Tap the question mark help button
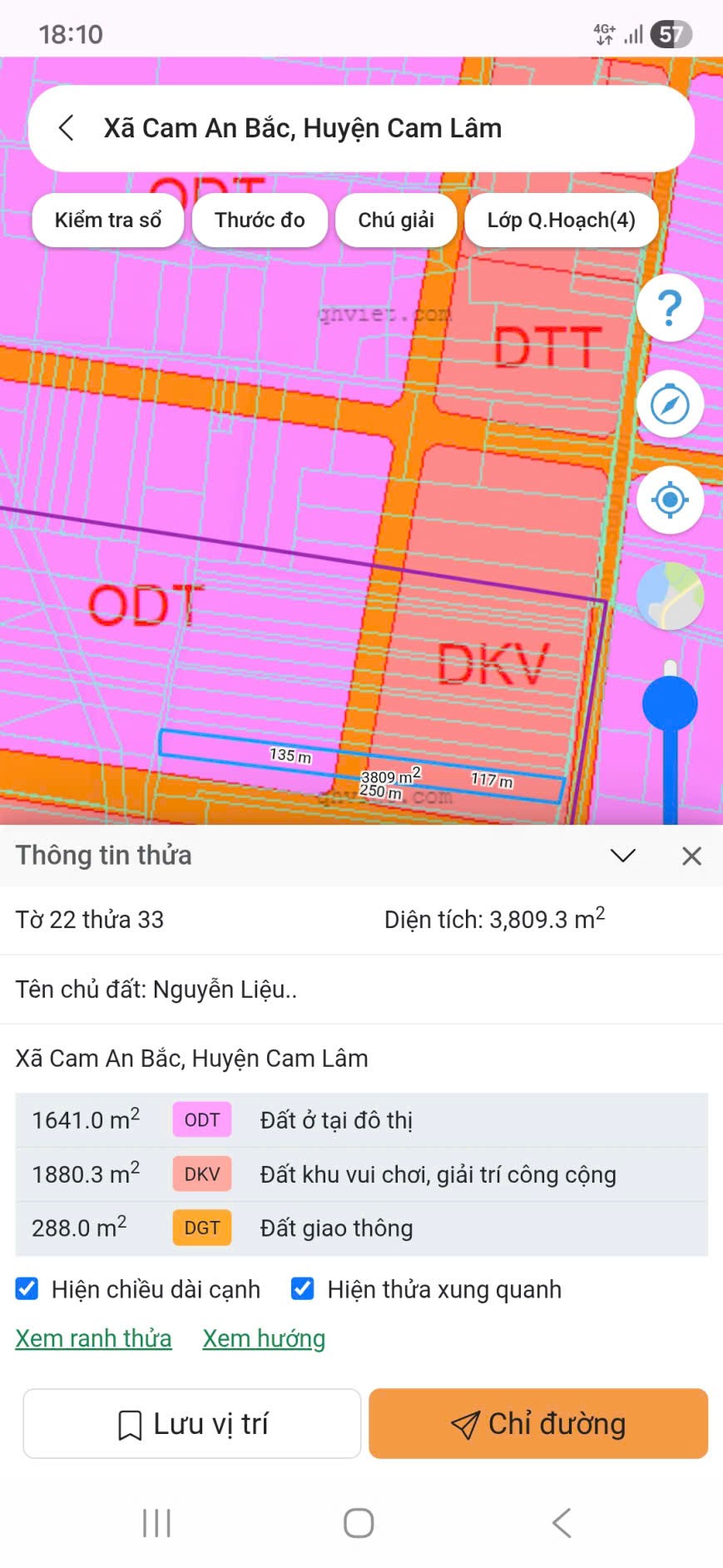Screen dimensions: 723x1568 point(670,308)
